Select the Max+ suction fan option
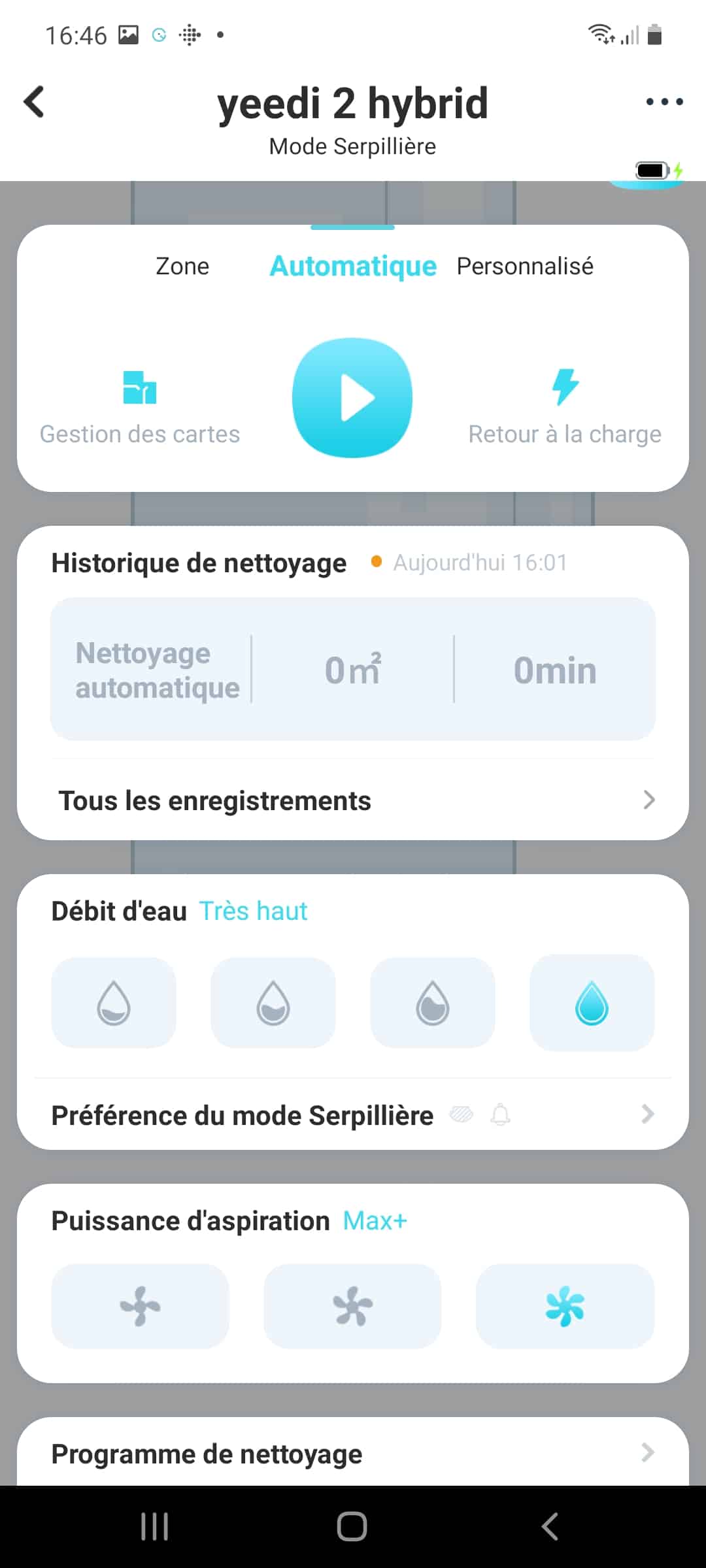This screenshot has height=1568, width=706. [x=565, y=1306]
